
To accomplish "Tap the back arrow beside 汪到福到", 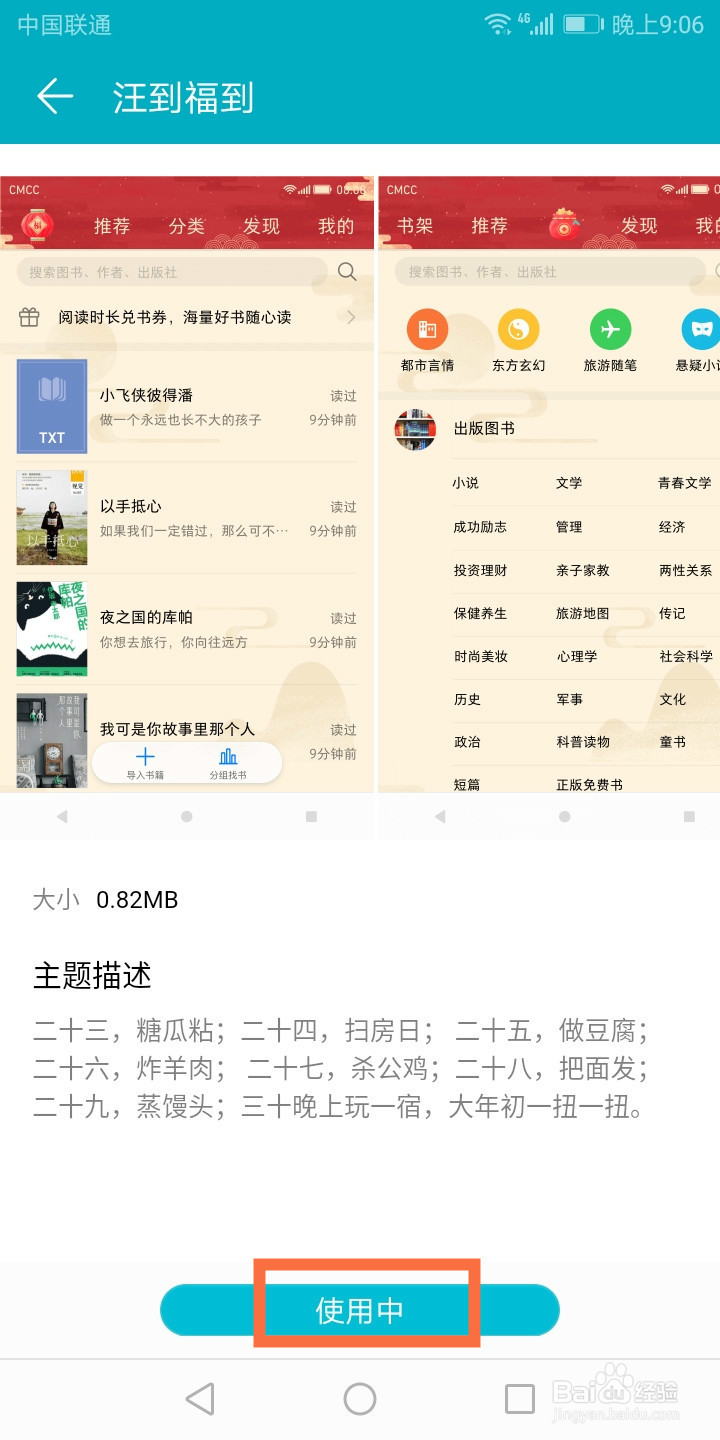I will tap(56, 98).
